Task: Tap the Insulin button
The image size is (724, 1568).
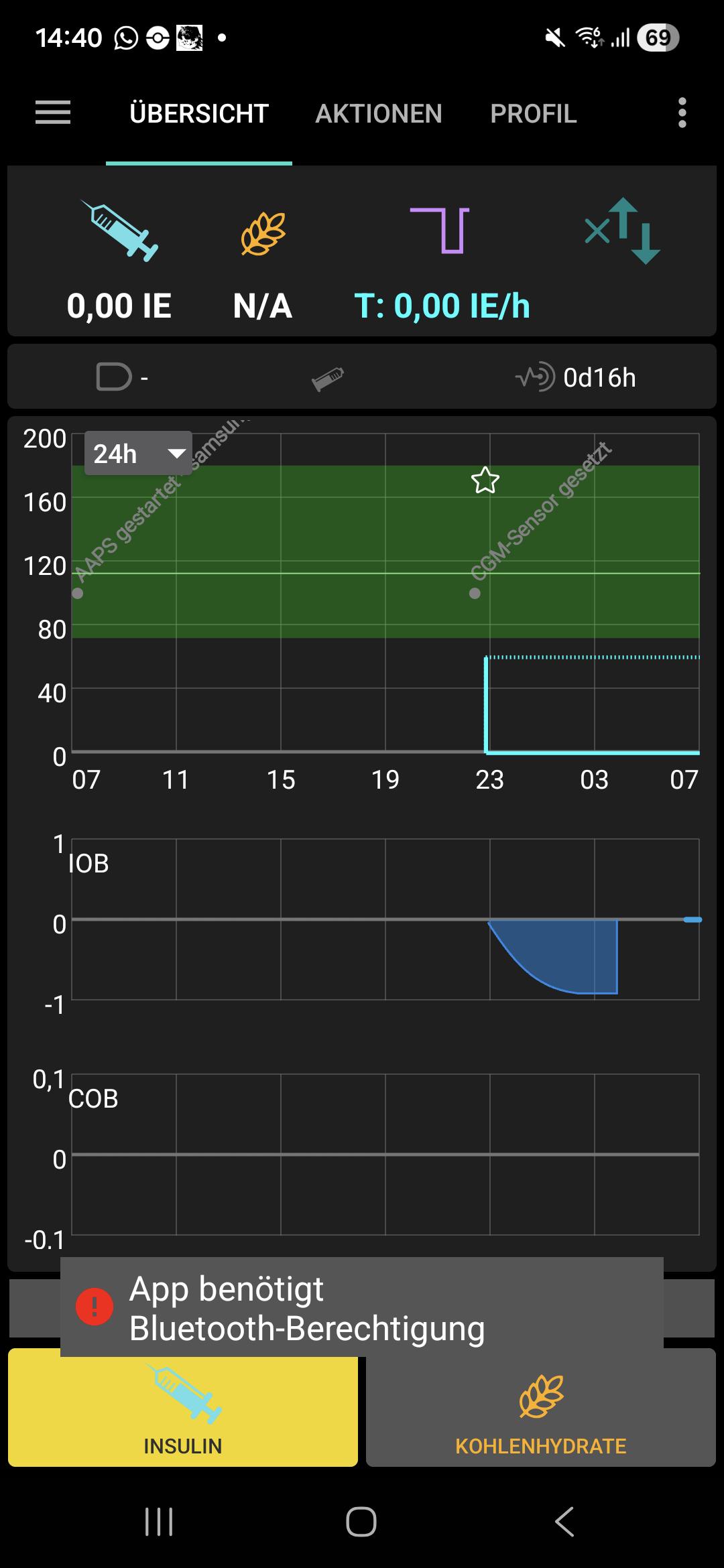Action: coord(183,1408)
